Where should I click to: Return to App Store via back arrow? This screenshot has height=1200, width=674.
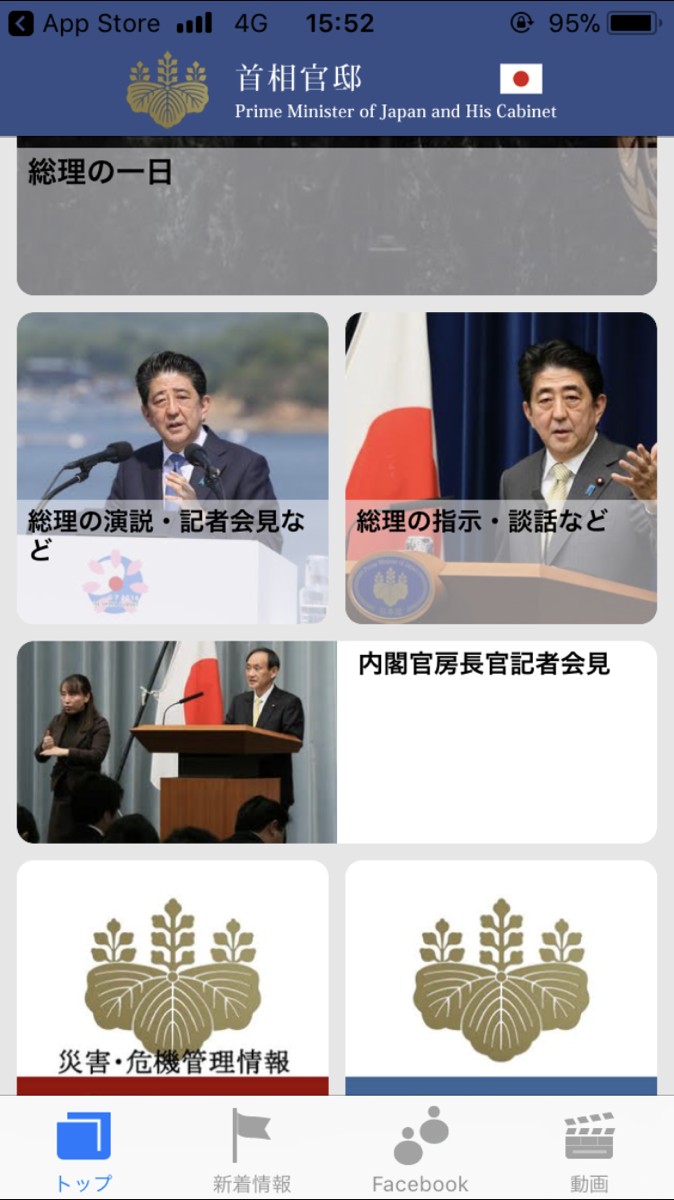click(21, 23)
